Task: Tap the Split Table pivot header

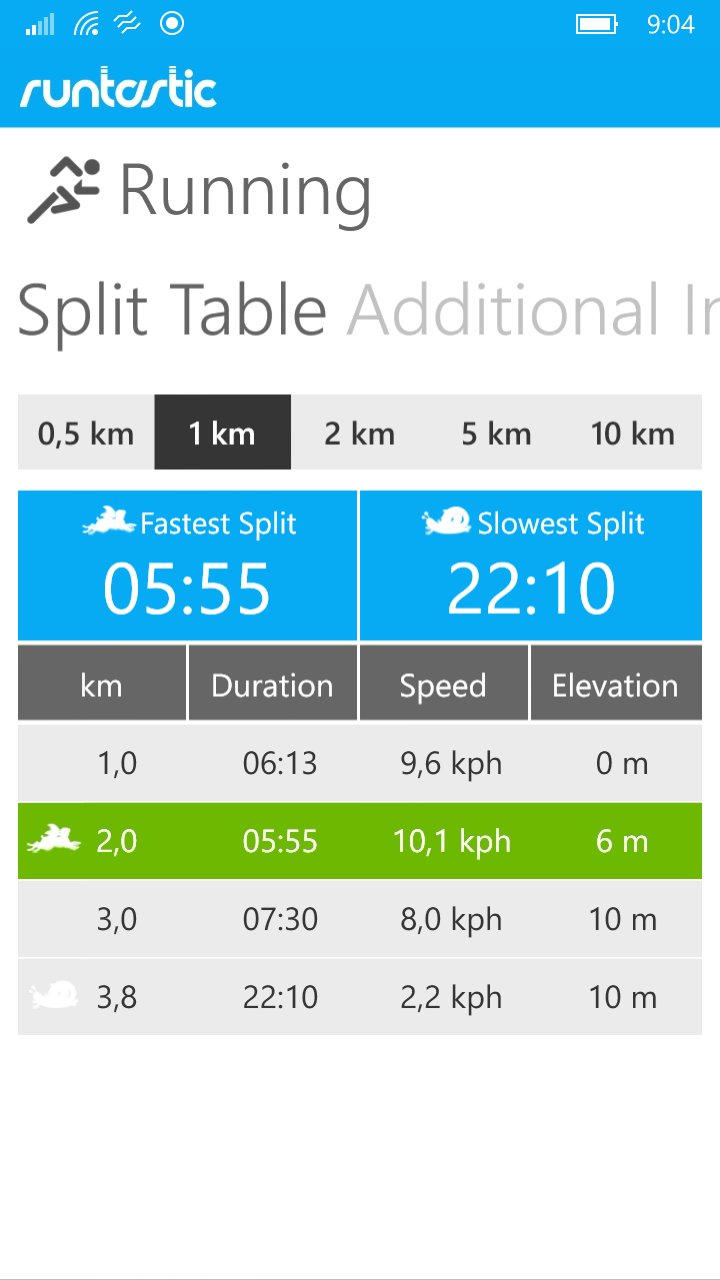Action: (x=172, y=311)
